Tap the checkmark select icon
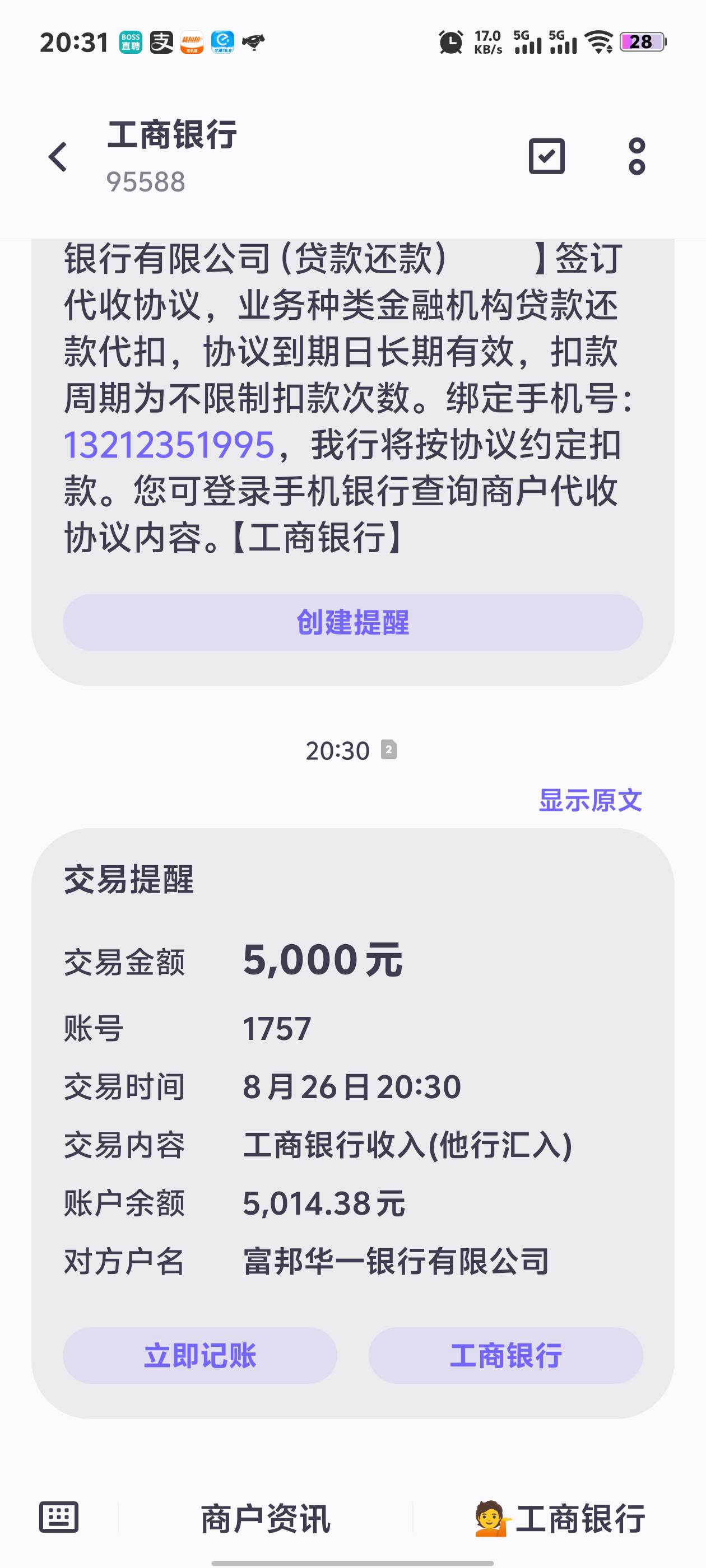 click(x=546, y=156)
